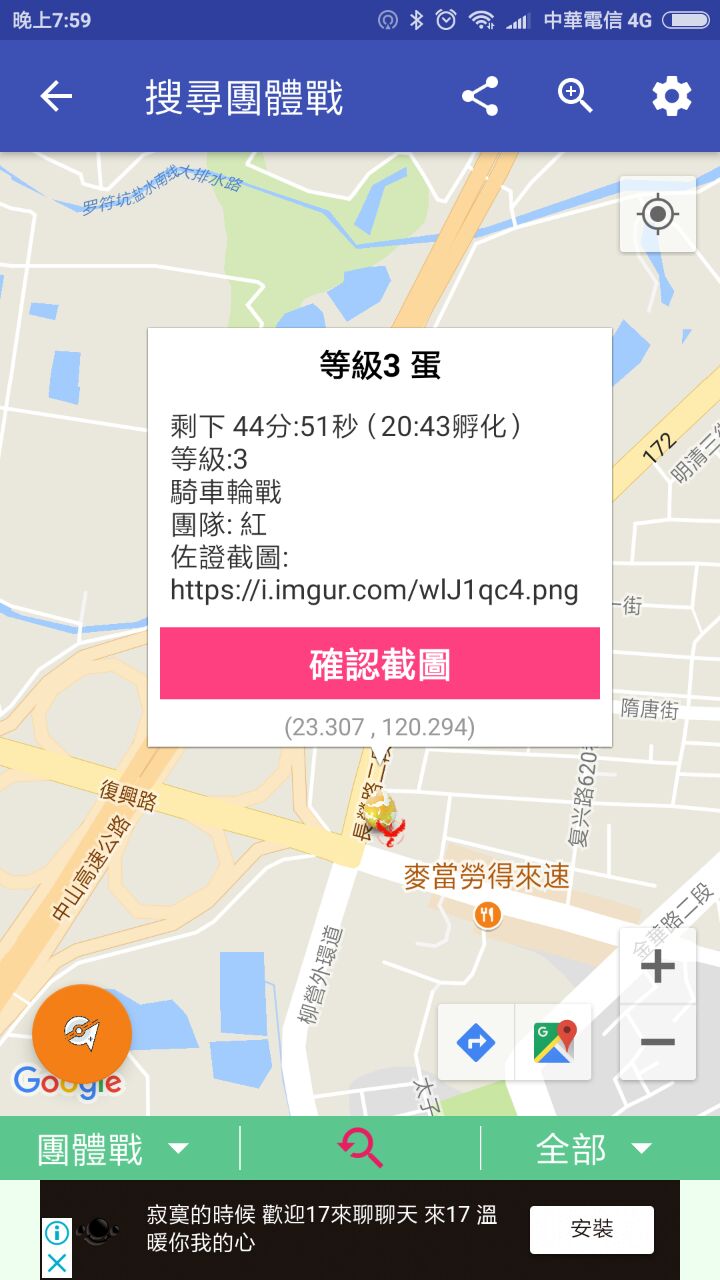Close the ad with the X icon
The height and width of the screenshot is (1280, 720).
[x=57, y=1263]
